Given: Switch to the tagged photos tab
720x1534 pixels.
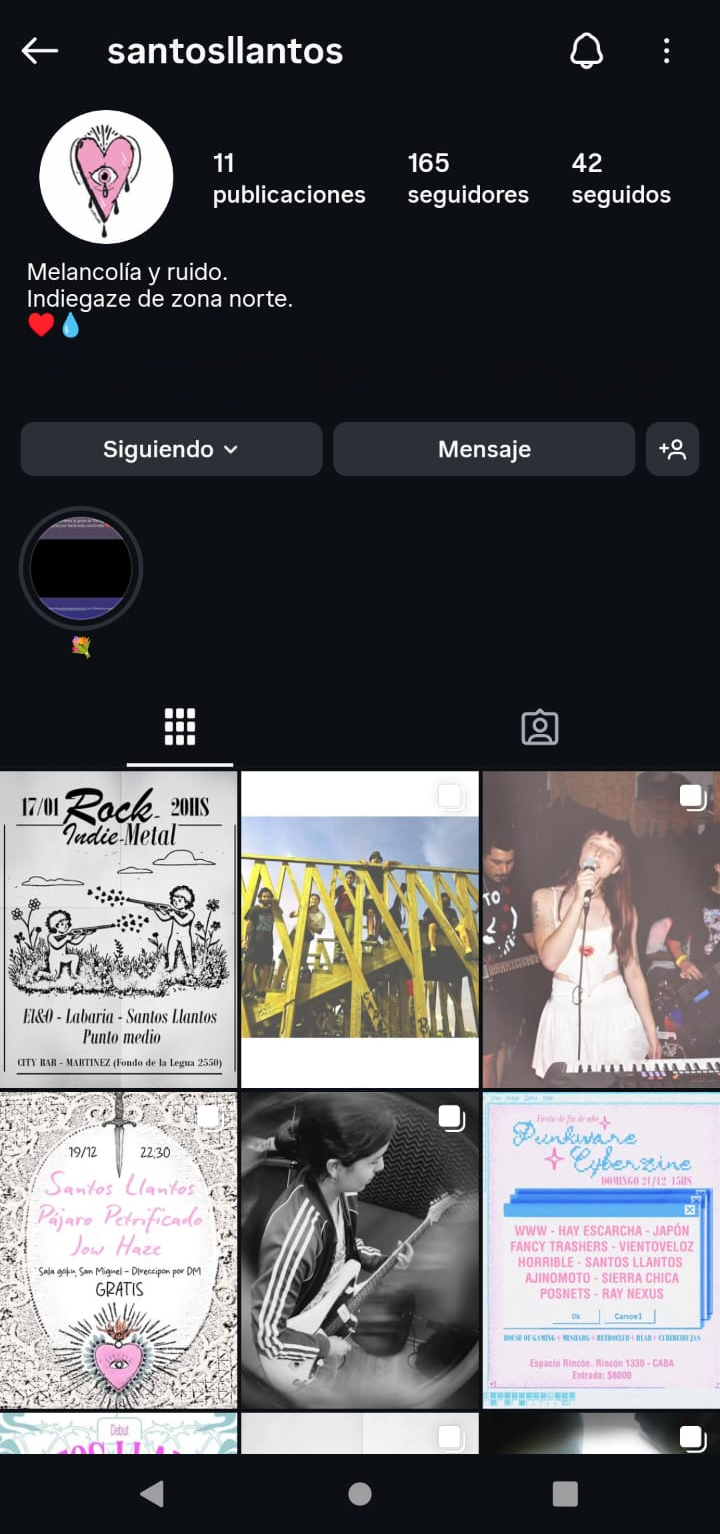Looking at the screenshot, I should [x=540, y=727].
